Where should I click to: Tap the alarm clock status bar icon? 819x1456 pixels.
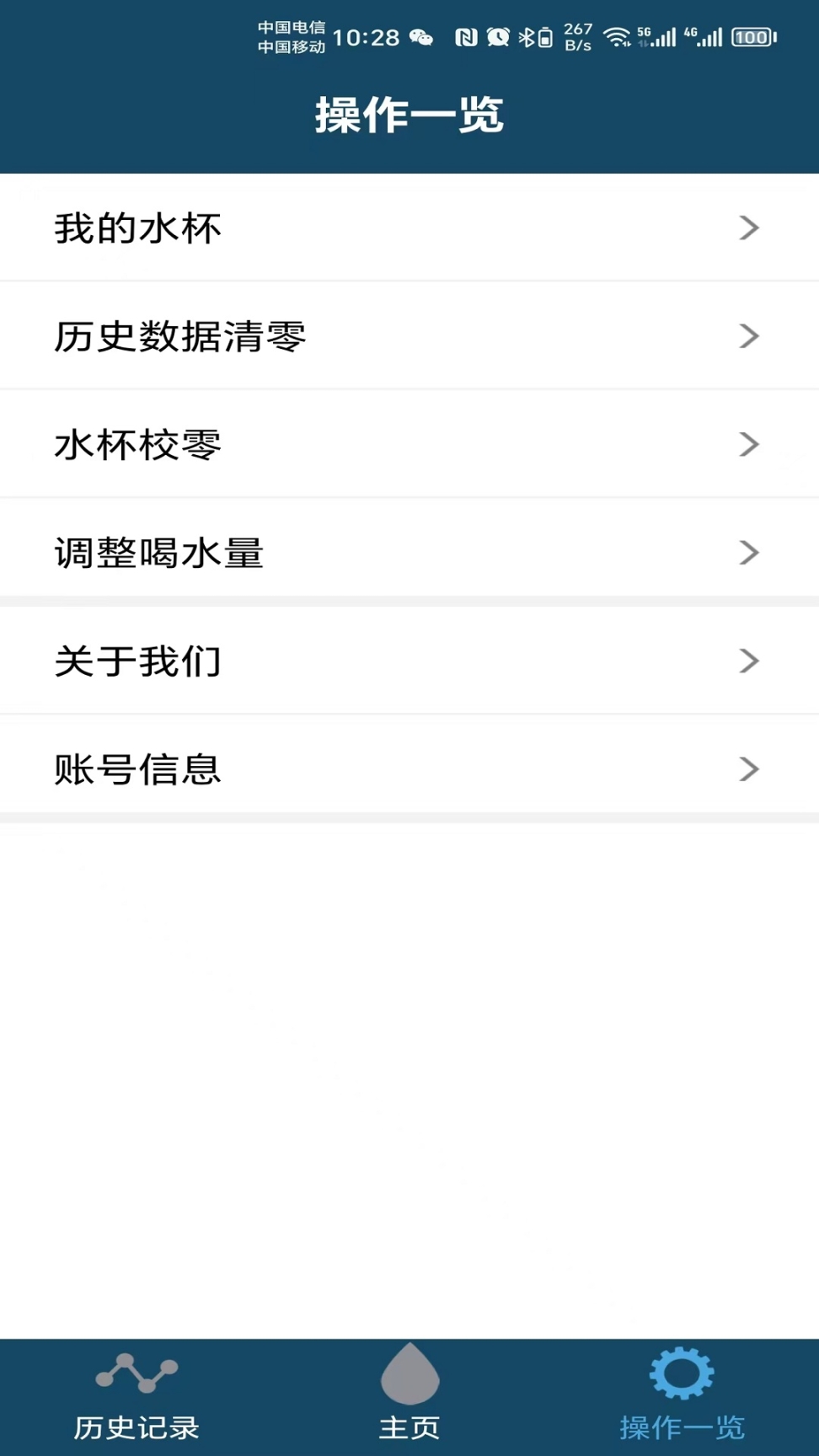click(499, 37)
